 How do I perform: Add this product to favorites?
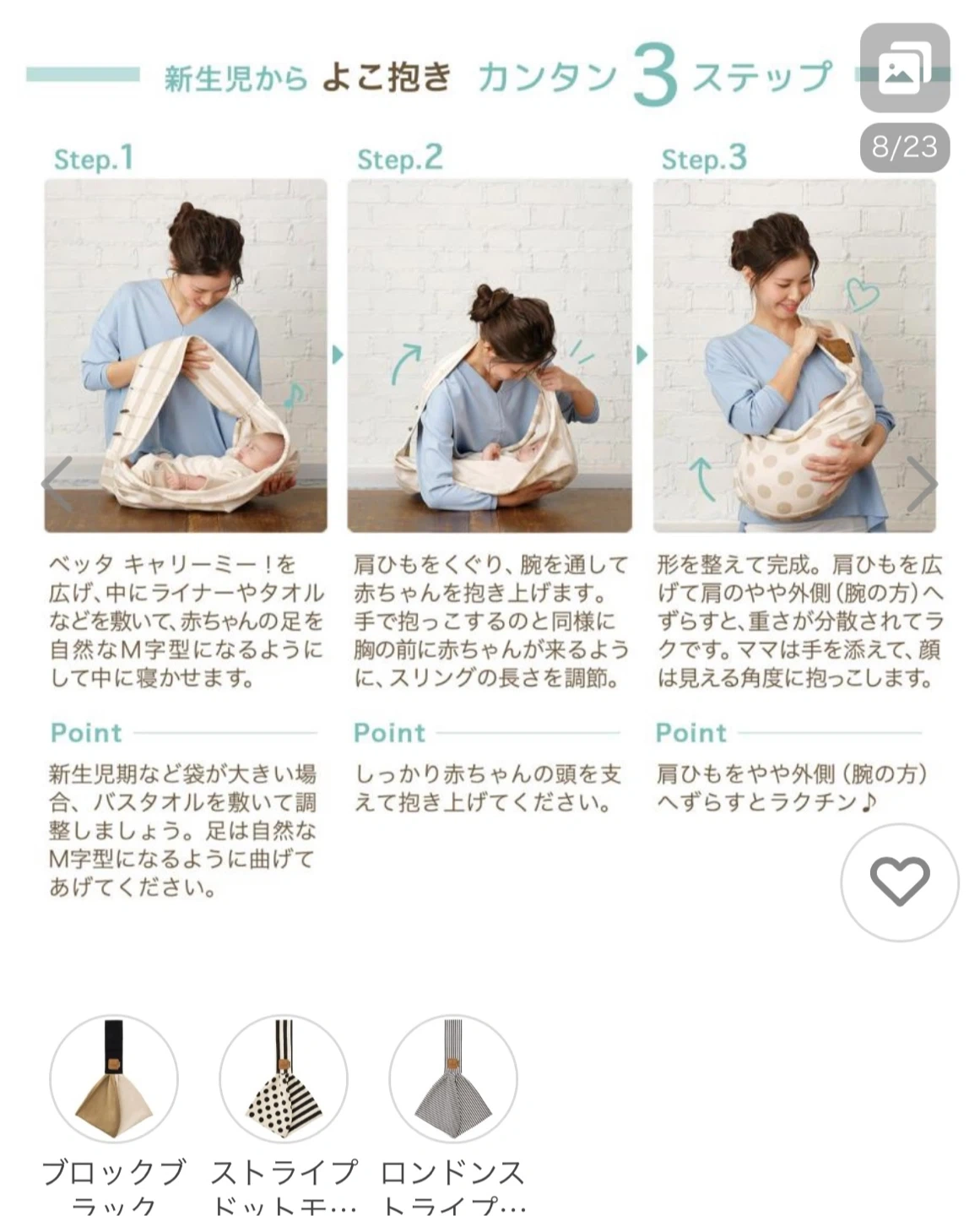coord(899,882)
